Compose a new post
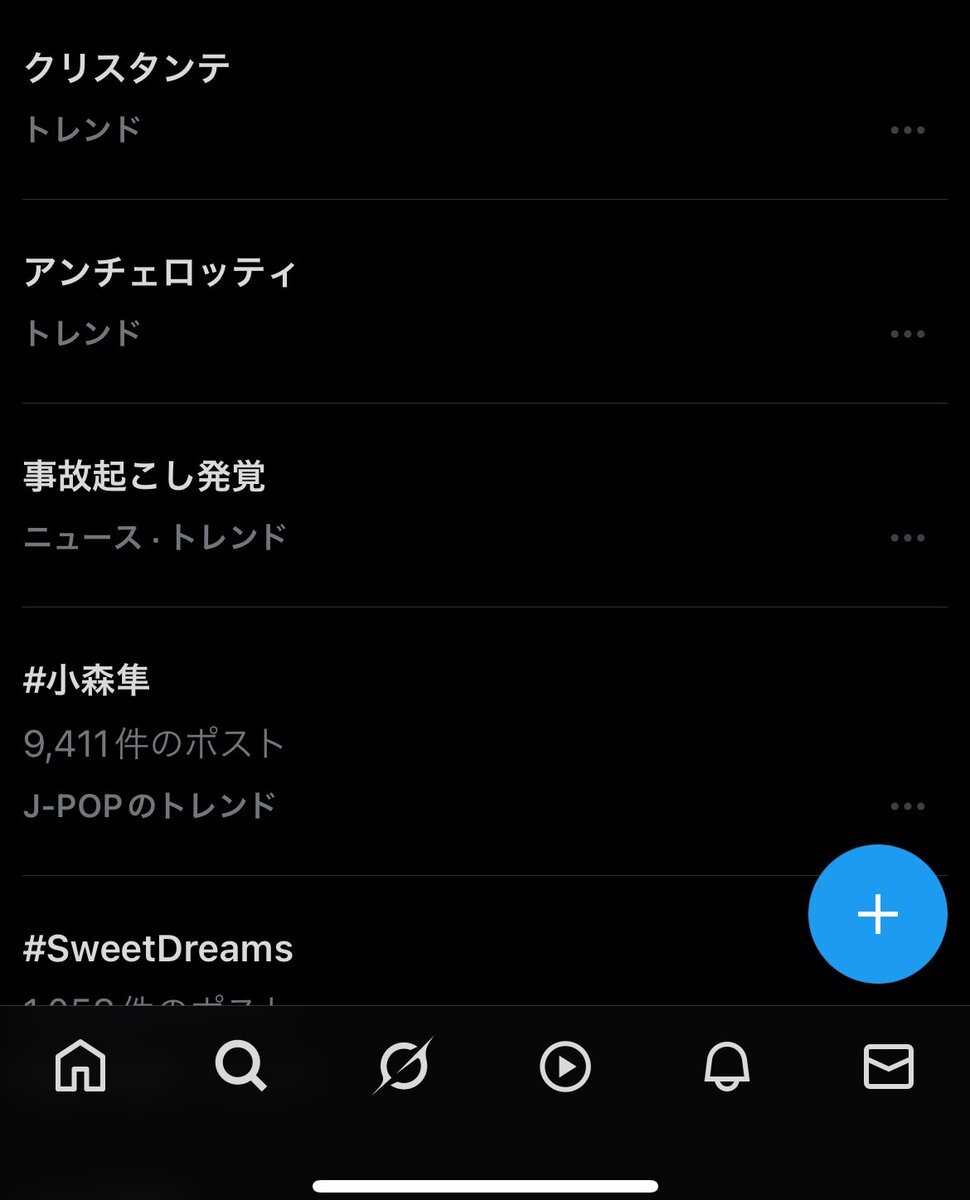Screen dimensions: 970x1200 (x=877, y=915)
